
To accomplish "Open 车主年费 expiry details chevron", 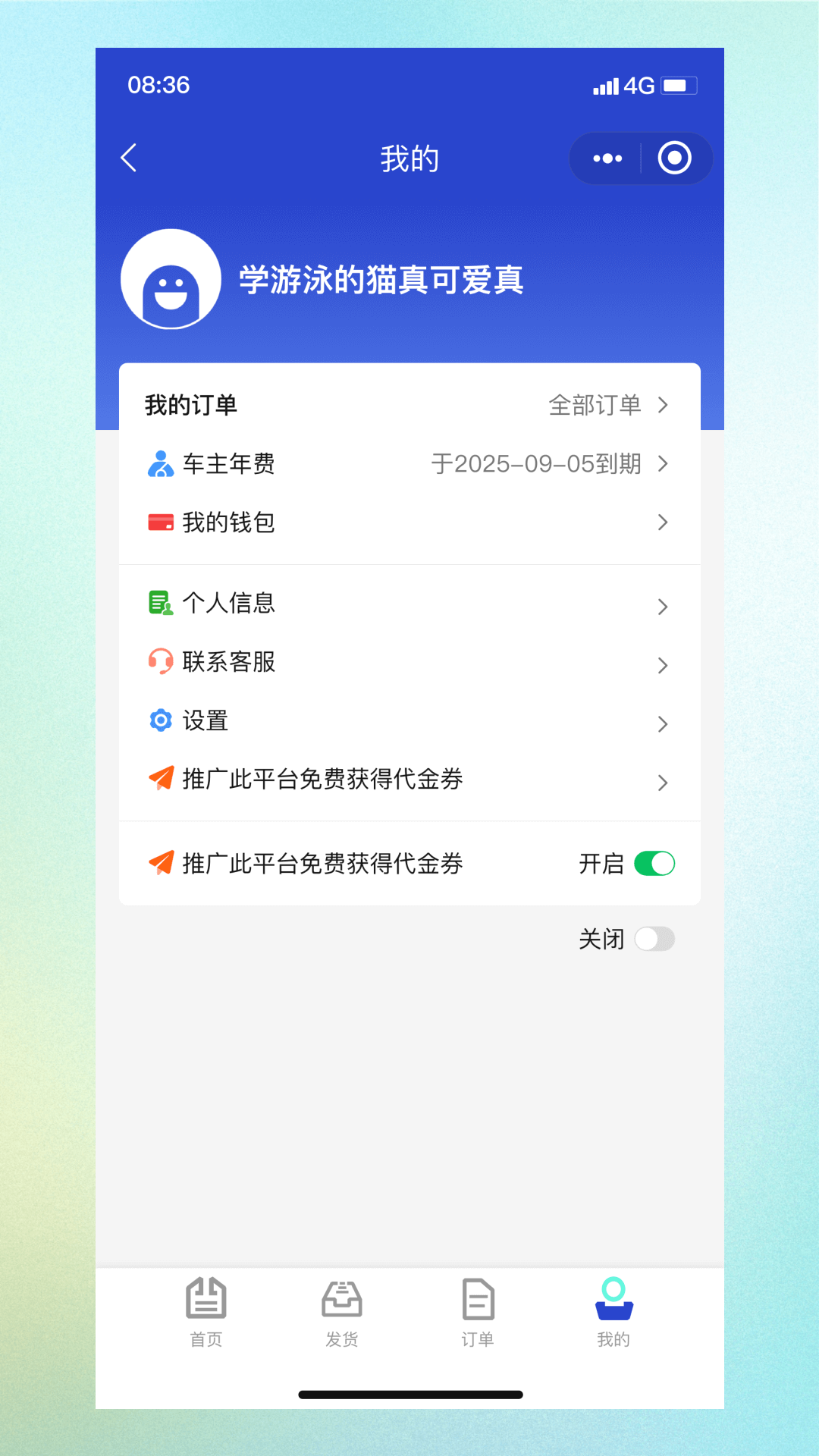I will (664, 464).
